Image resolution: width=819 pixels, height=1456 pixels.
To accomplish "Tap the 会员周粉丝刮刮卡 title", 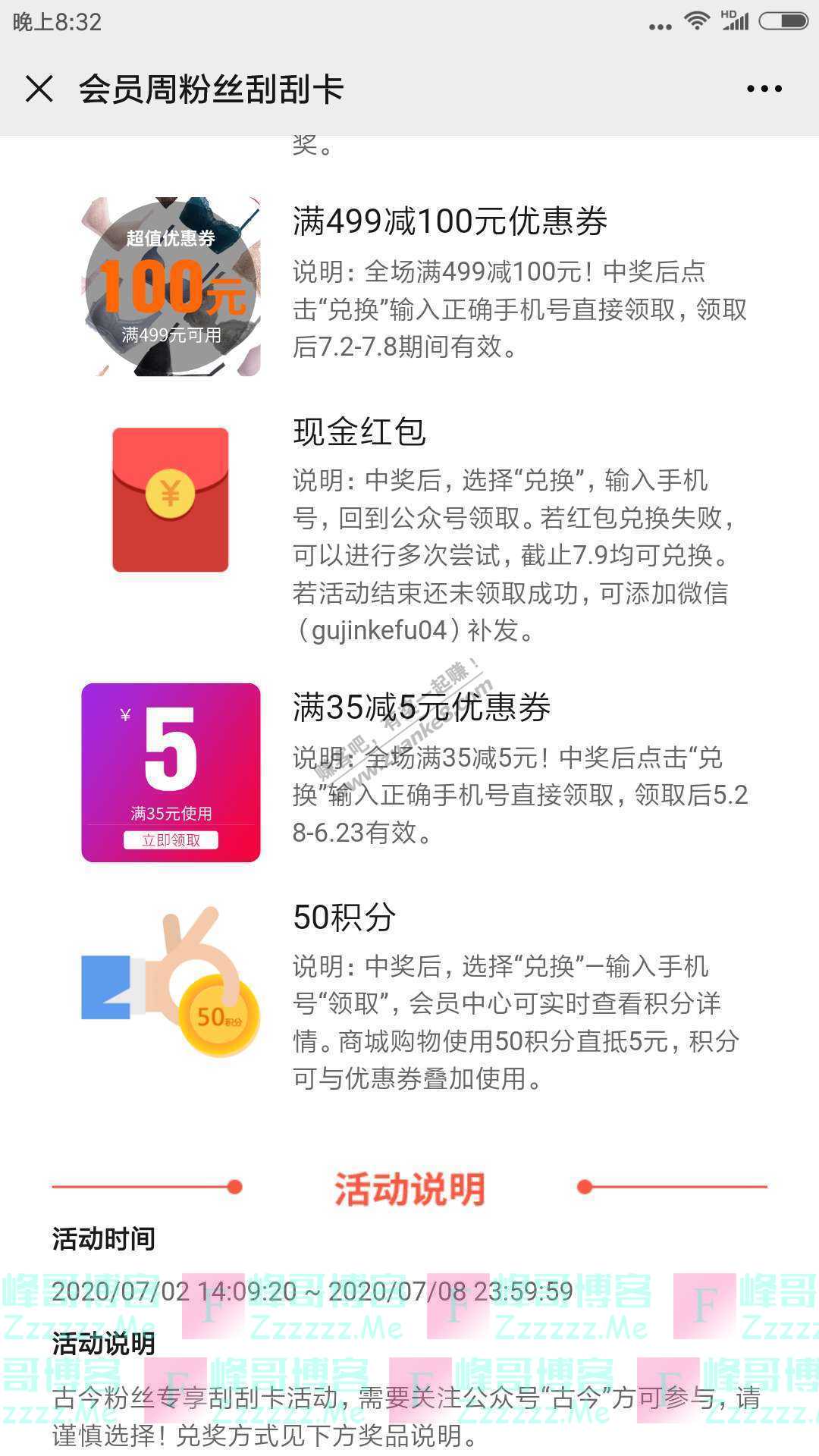I will point(212,89).
